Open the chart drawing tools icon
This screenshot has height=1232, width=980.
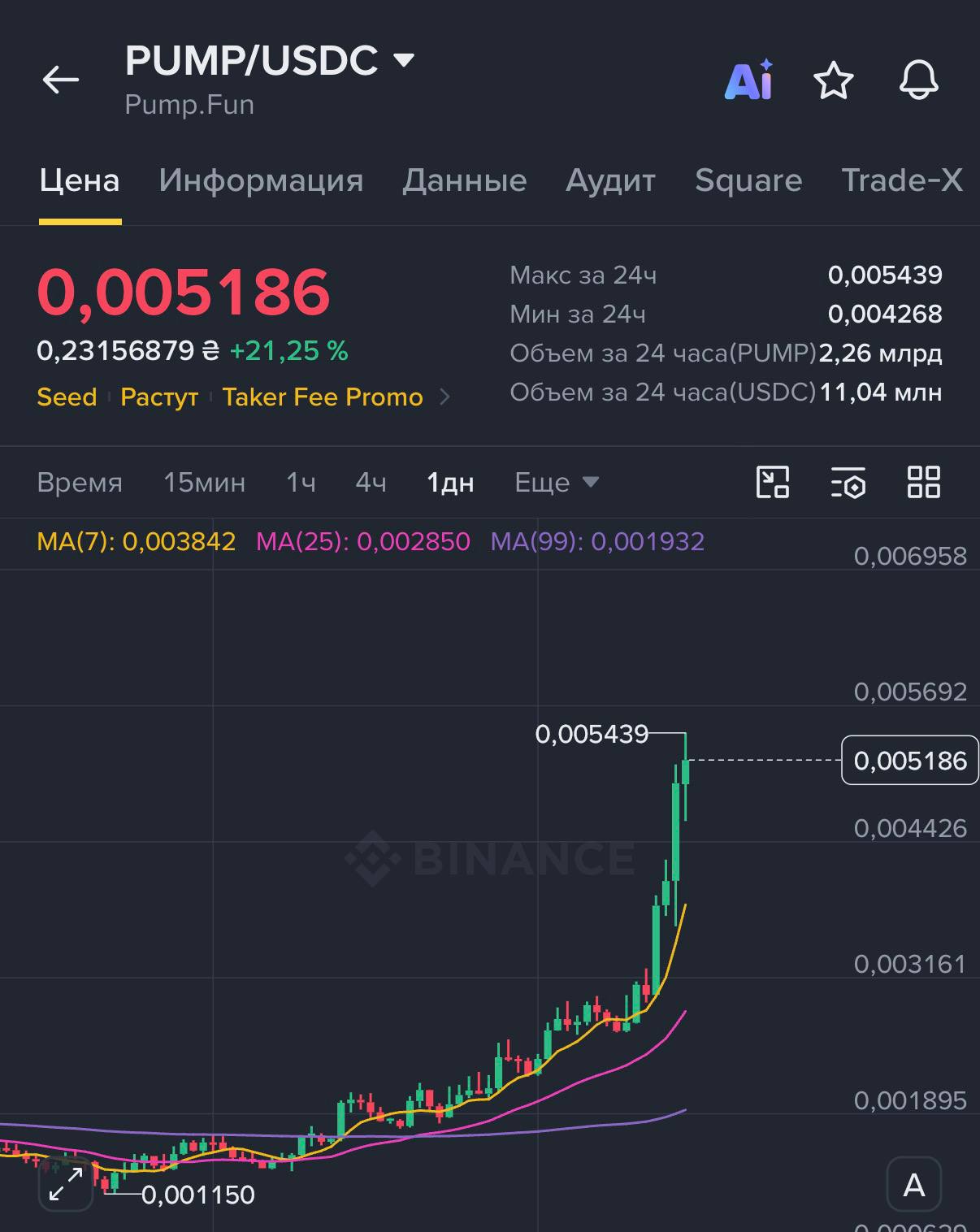[x=773, y=482]
